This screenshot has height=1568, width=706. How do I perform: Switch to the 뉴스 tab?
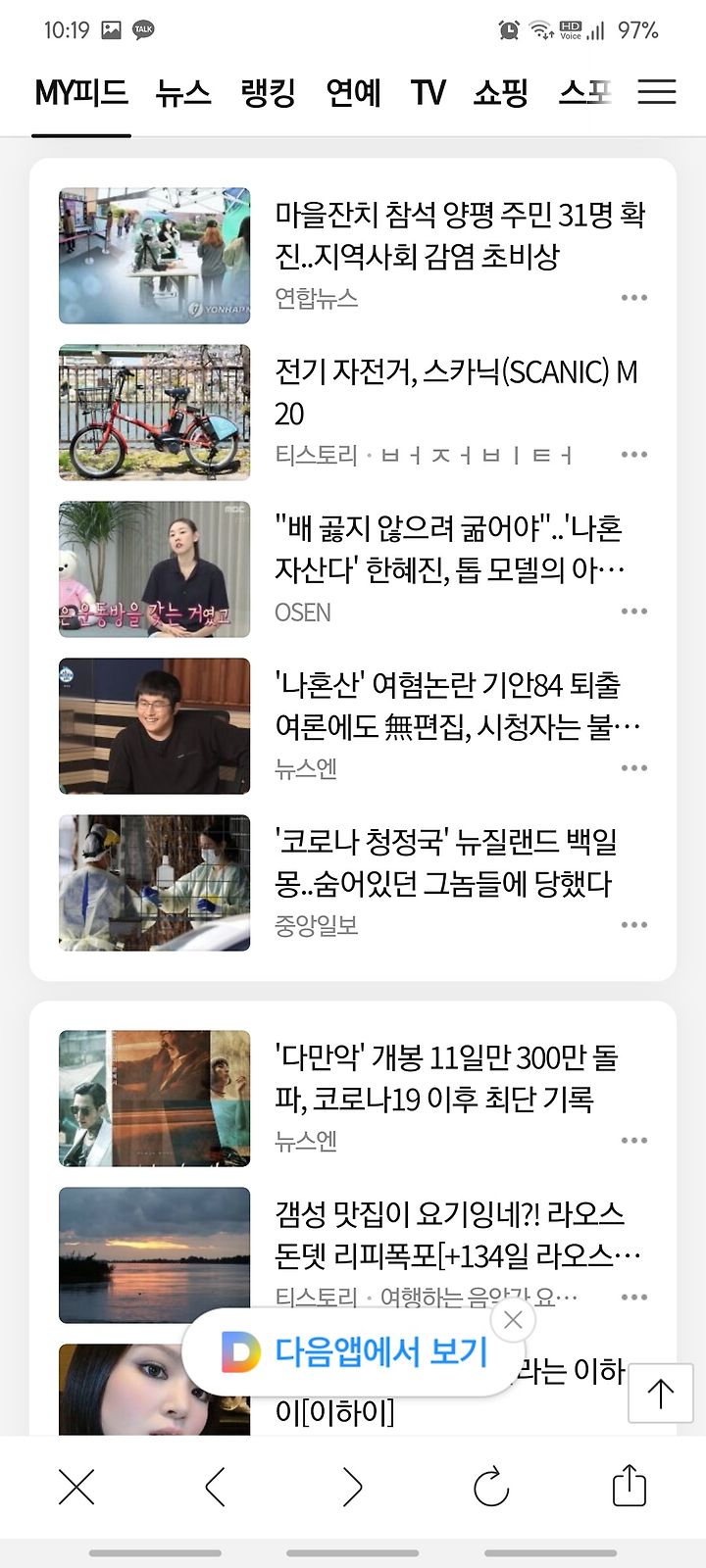(x=183, y=92)
